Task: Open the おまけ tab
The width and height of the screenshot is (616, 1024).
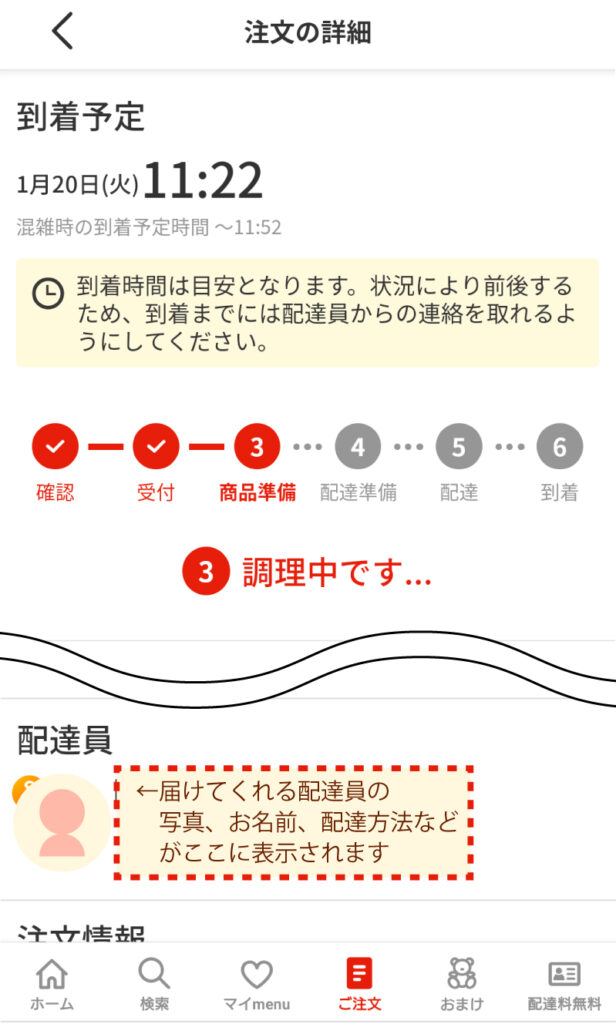Action: click(x=462, y=984)
